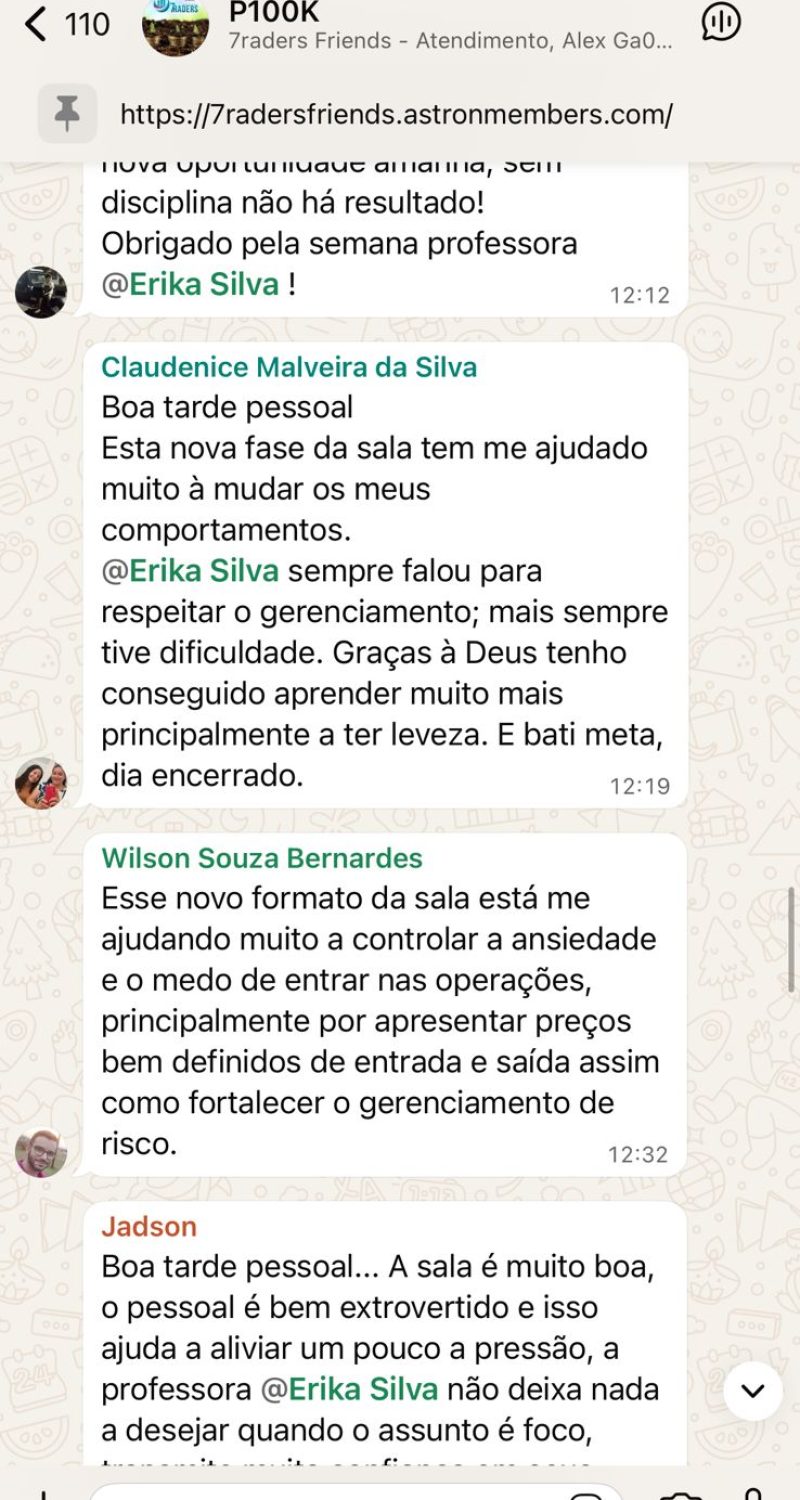Tap the Erika Silva mention in Jadson's message
This screenshot has height=1500, width=800.
pyautogui.click(x=350, y=1389)
